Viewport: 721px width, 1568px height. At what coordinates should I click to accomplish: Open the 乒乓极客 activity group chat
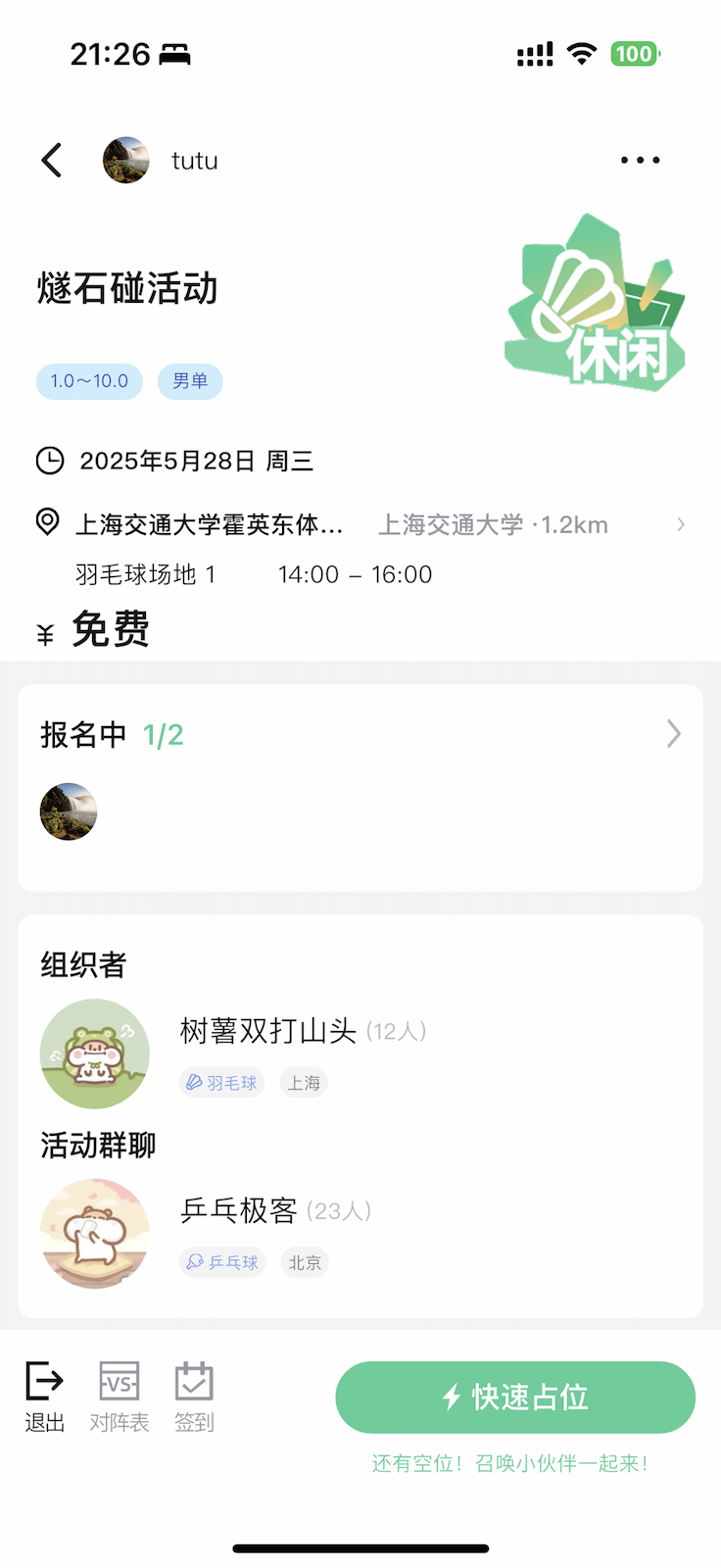[x=242, y=1210]
